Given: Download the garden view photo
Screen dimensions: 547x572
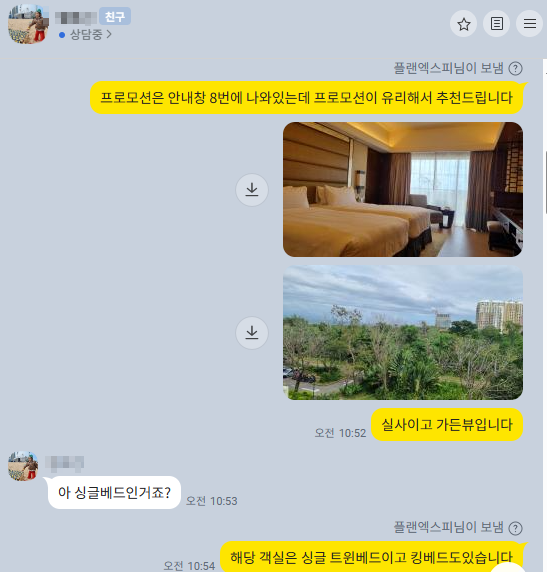Looking at the screenshot, I should tap(252, 333).
